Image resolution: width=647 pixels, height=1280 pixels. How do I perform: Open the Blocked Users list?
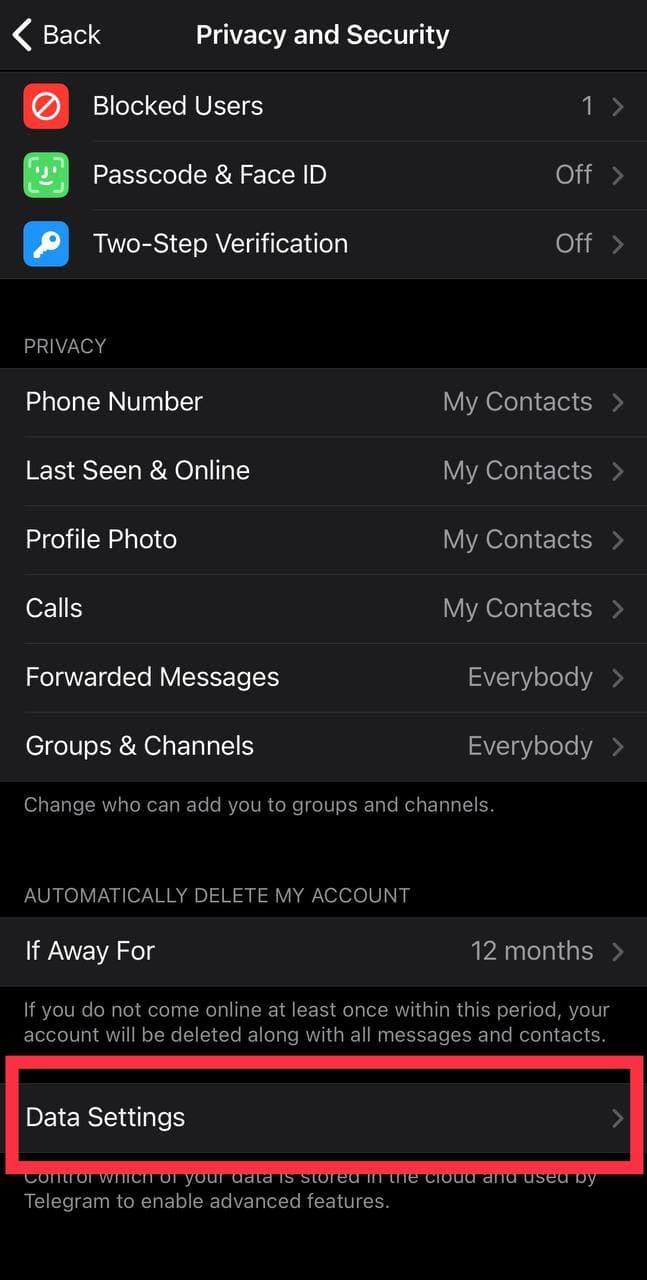pyautogui.click(x=323, y=106)
